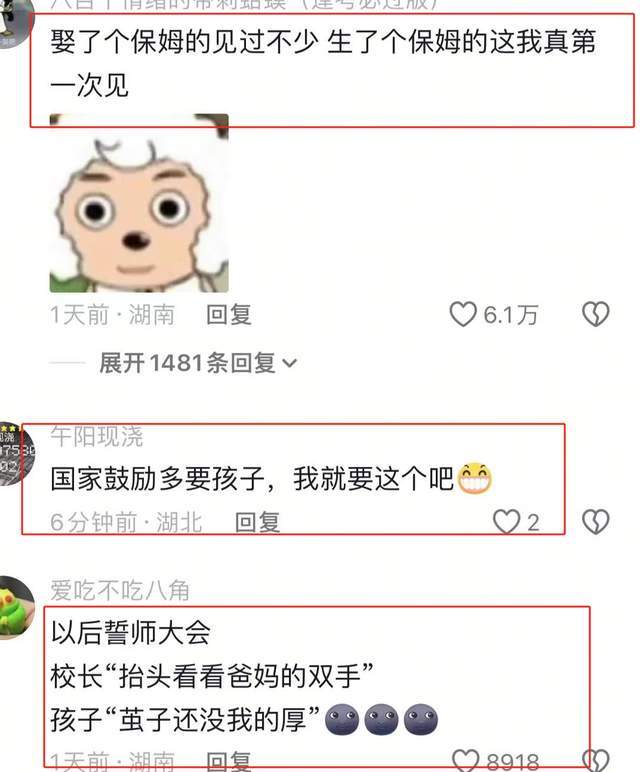Dislike 午阳现浇's comment

596,521
